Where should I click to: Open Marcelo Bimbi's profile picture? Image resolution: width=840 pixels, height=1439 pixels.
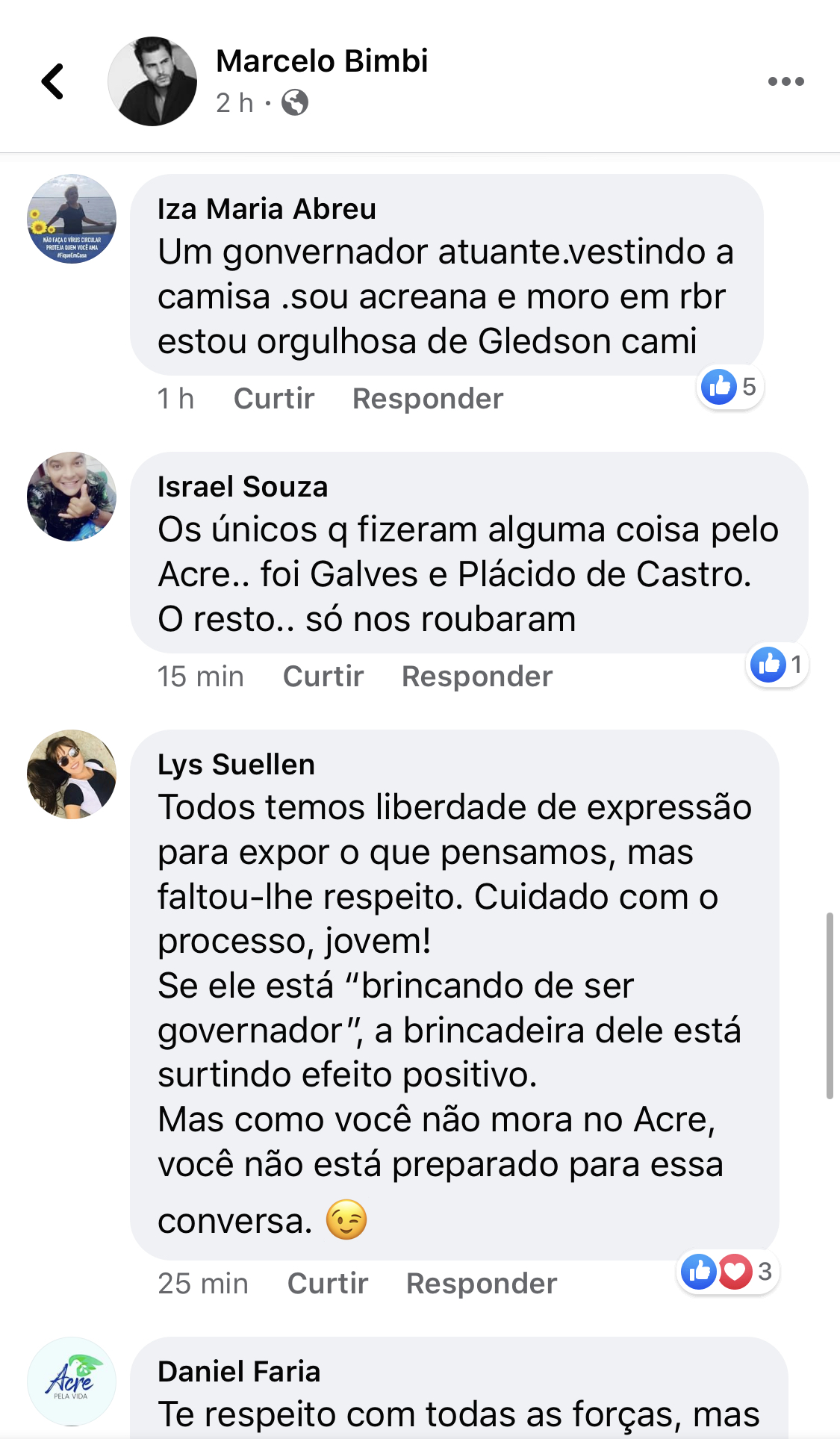152,81
